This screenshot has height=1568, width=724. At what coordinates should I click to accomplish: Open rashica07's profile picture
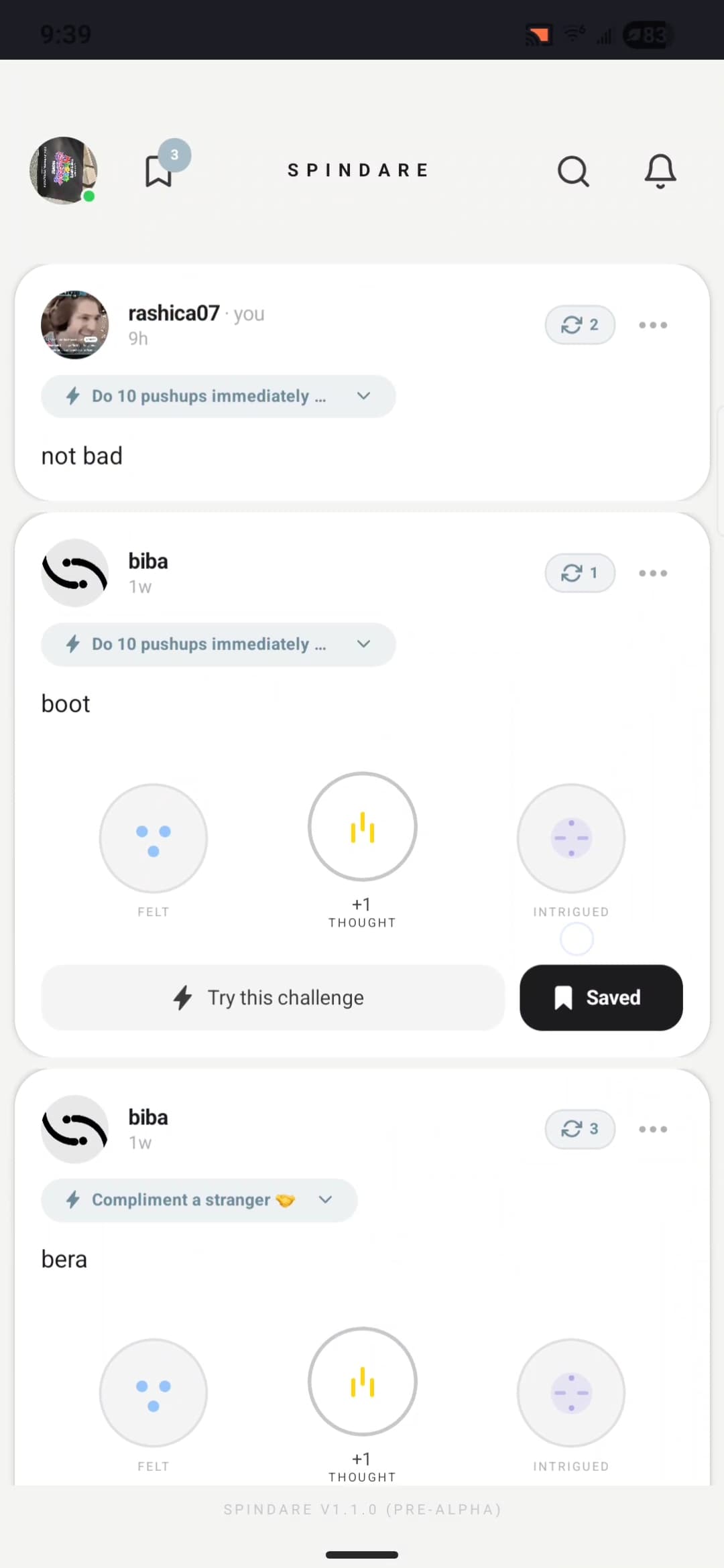click(74, 324)
